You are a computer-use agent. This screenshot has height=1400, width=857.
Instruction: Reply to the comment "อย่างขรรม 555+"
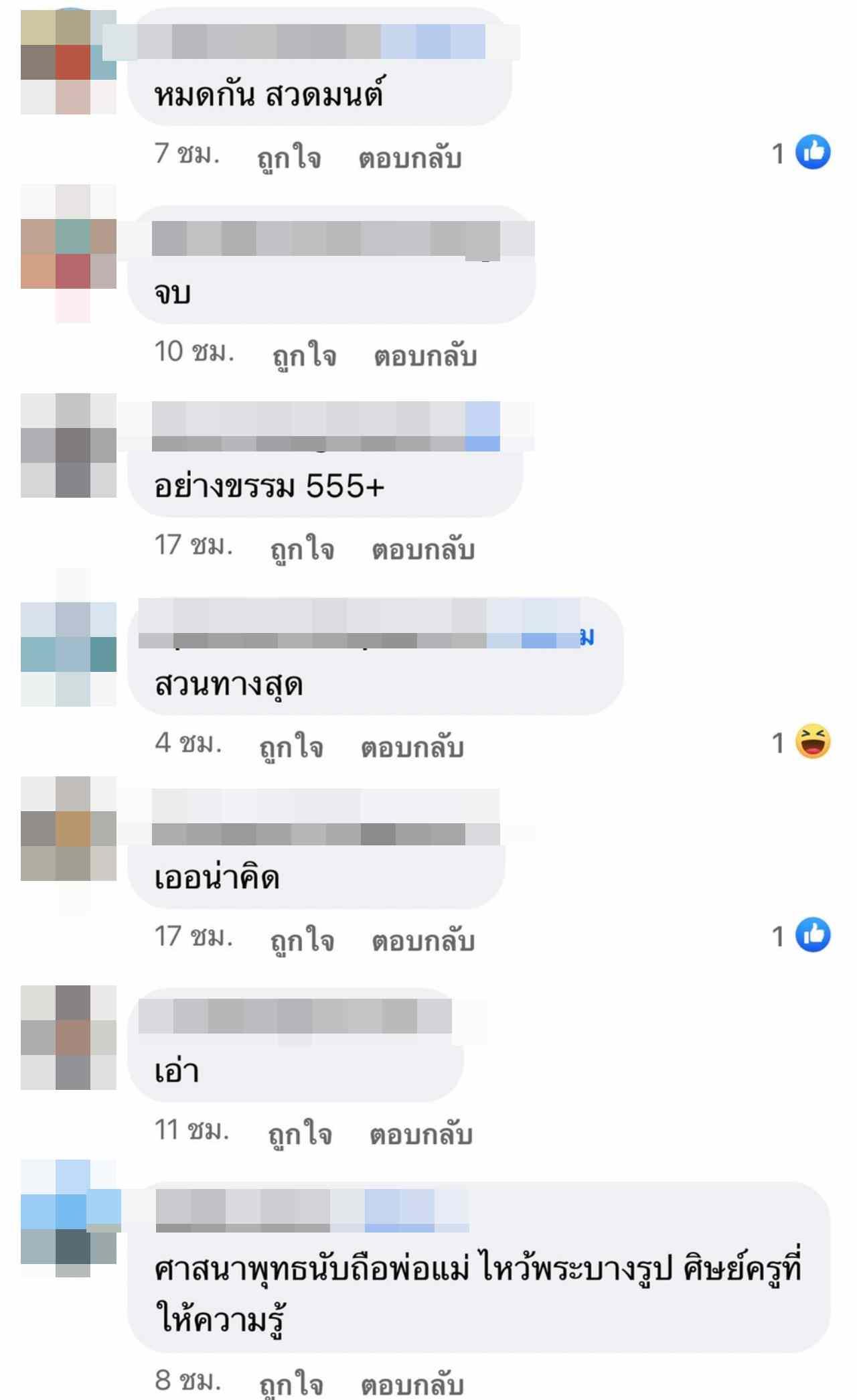point(422,549)
